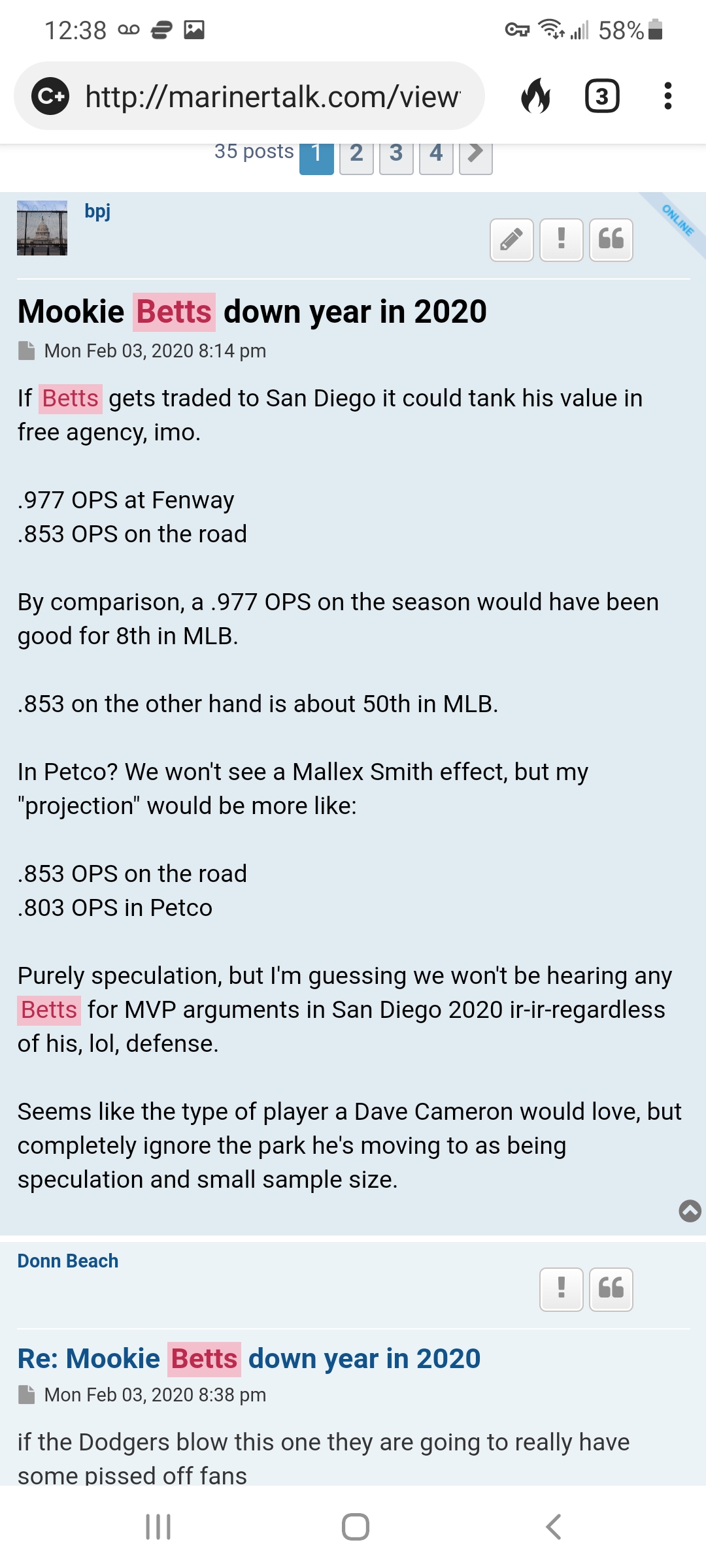Open bpj's user profile

tap(97, 211)
